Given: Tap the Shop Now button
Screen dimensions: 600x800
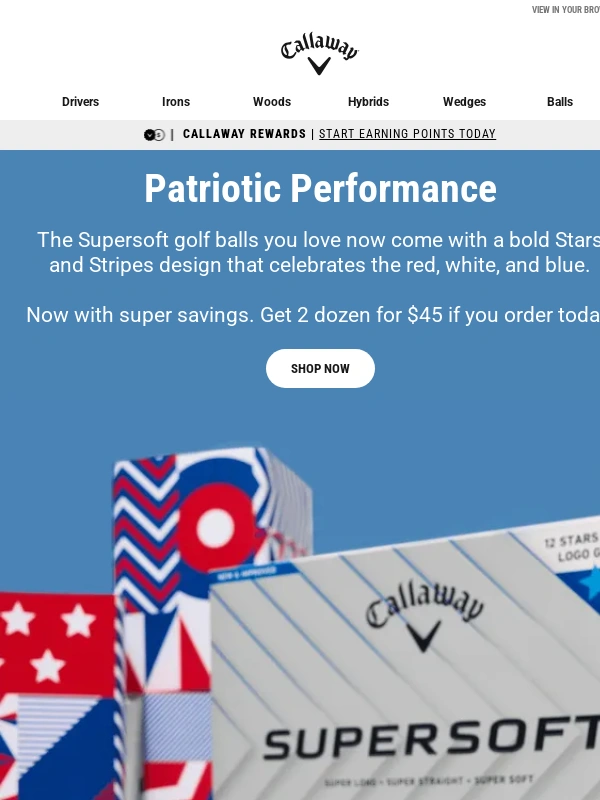Looking at the screenshot, I should click(x=320, y=369).
